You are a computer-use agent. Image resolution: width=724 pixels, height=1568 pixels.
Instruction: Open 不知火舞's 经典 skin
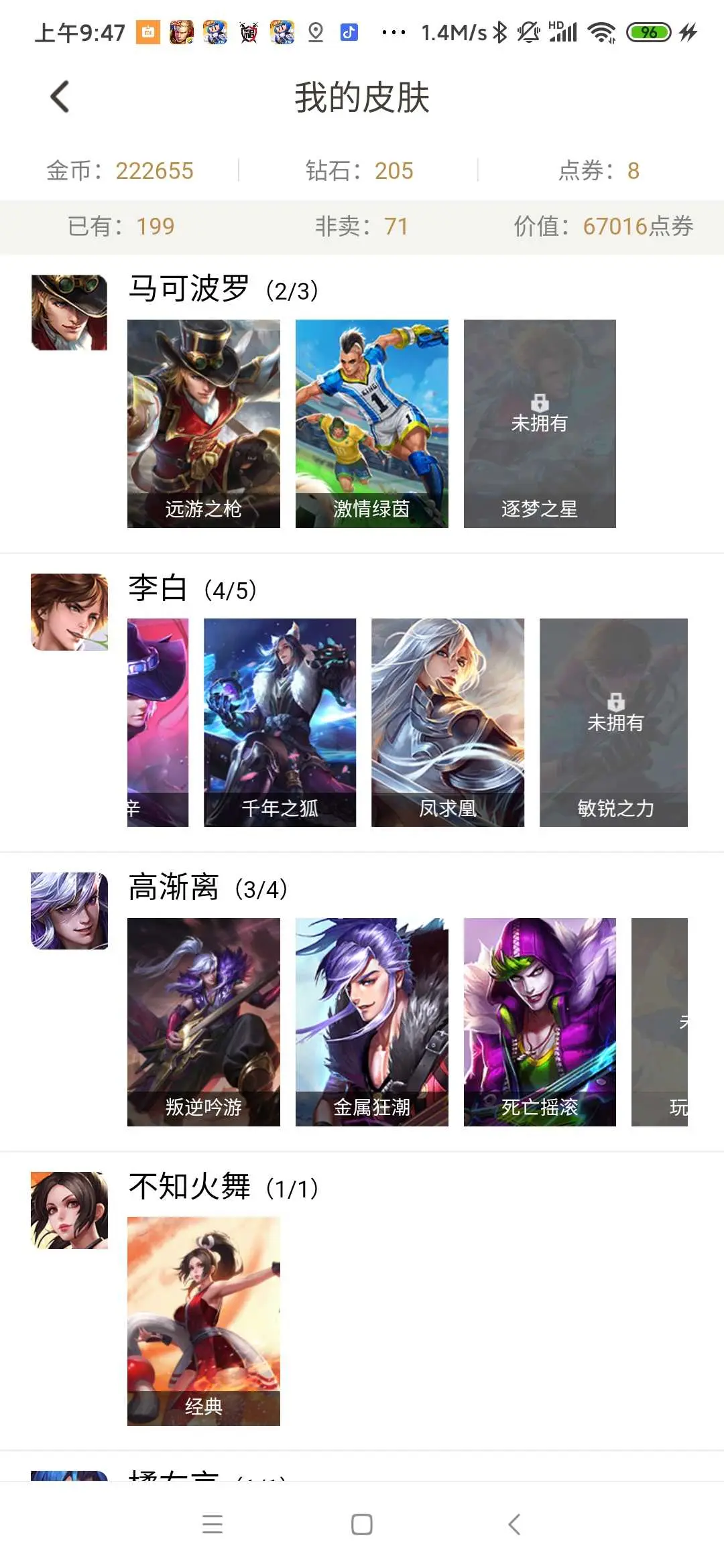[x=204, y=1321]
